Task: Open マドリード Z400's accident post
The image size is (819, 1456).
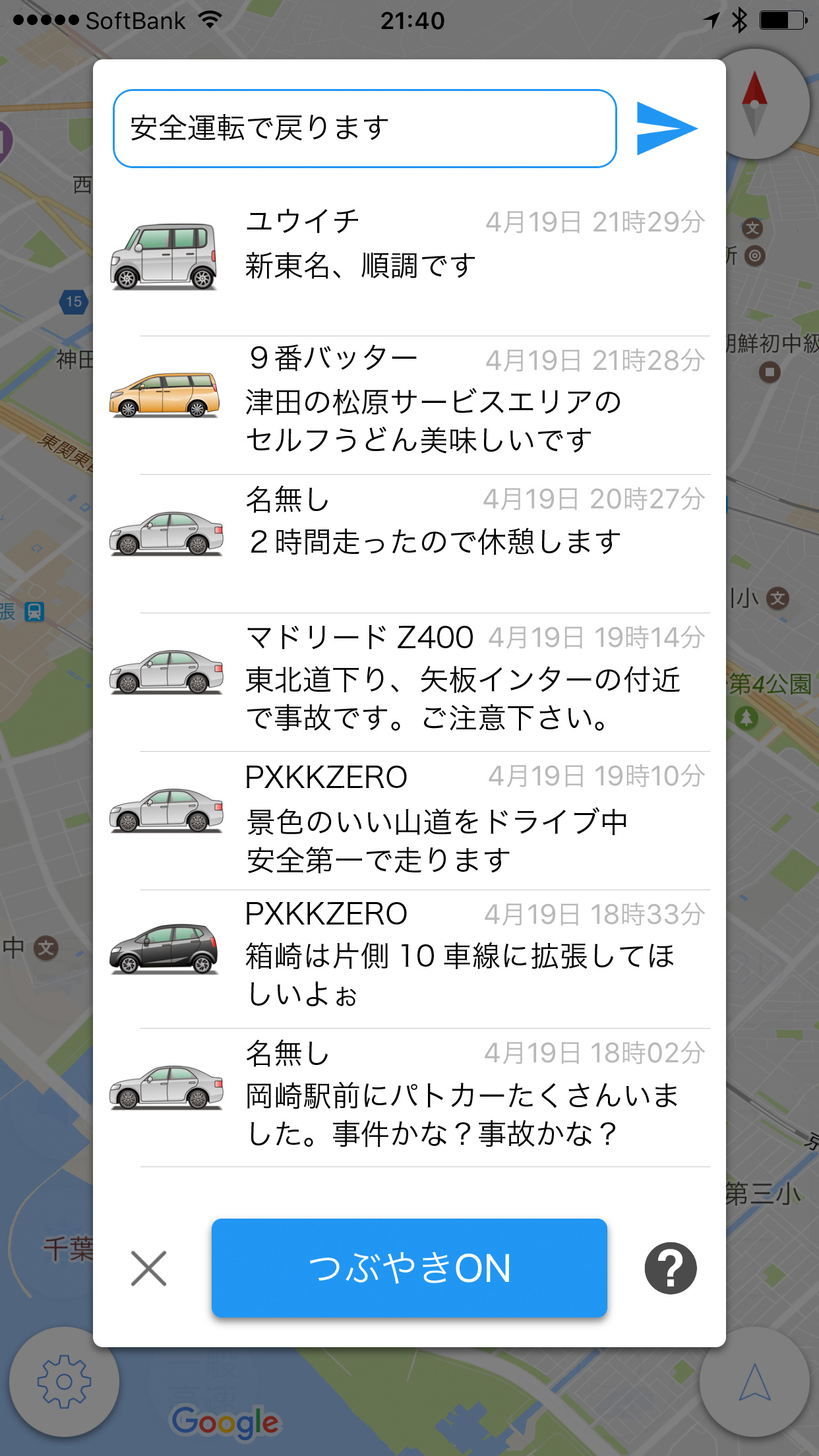Action: 409,682
